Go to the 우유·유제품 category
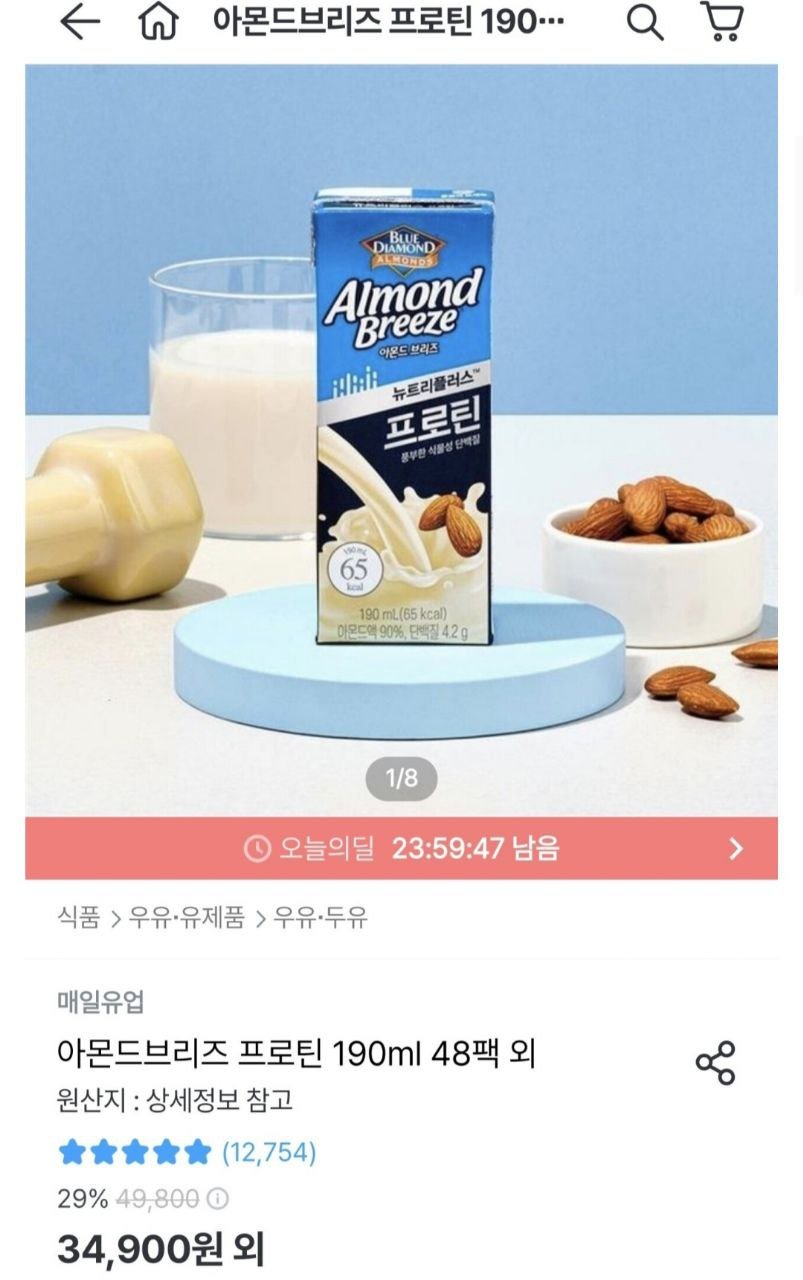Image resolution: width=803 pixels, height=1280 pixels. point(187,918)
